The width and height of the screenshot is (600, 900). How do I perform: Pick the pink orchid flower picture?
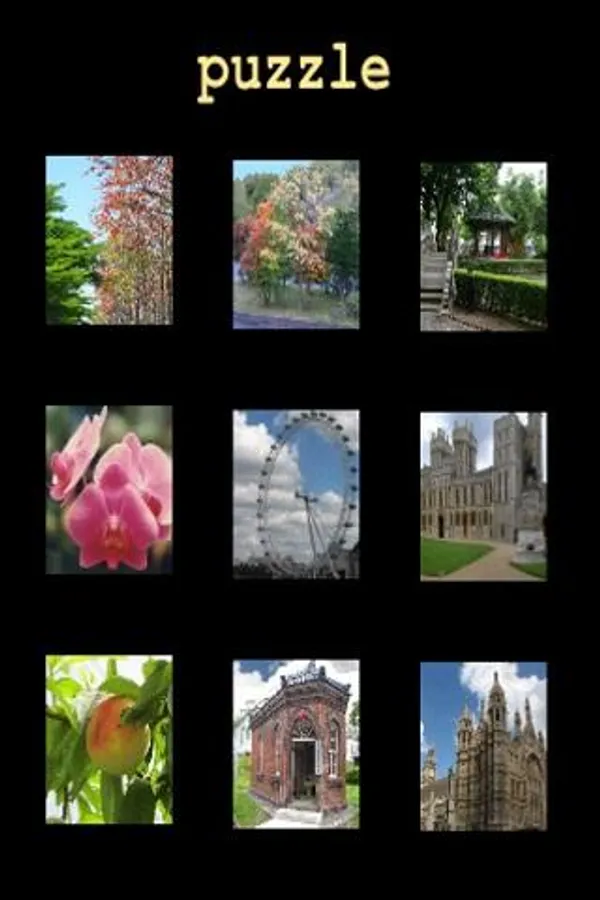click(x=109, y=490)
